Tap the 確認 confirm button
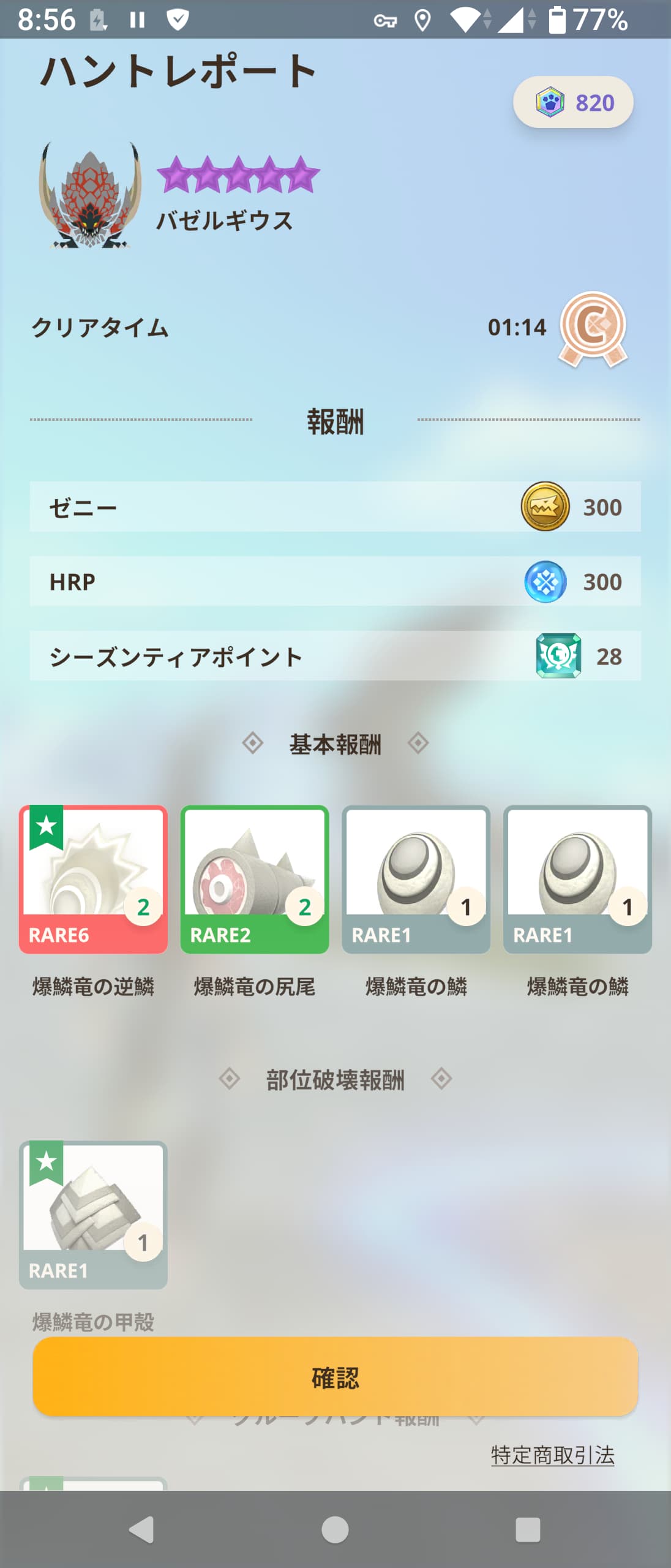This screenshot has width=671, height=1568. pos(335,1377)
